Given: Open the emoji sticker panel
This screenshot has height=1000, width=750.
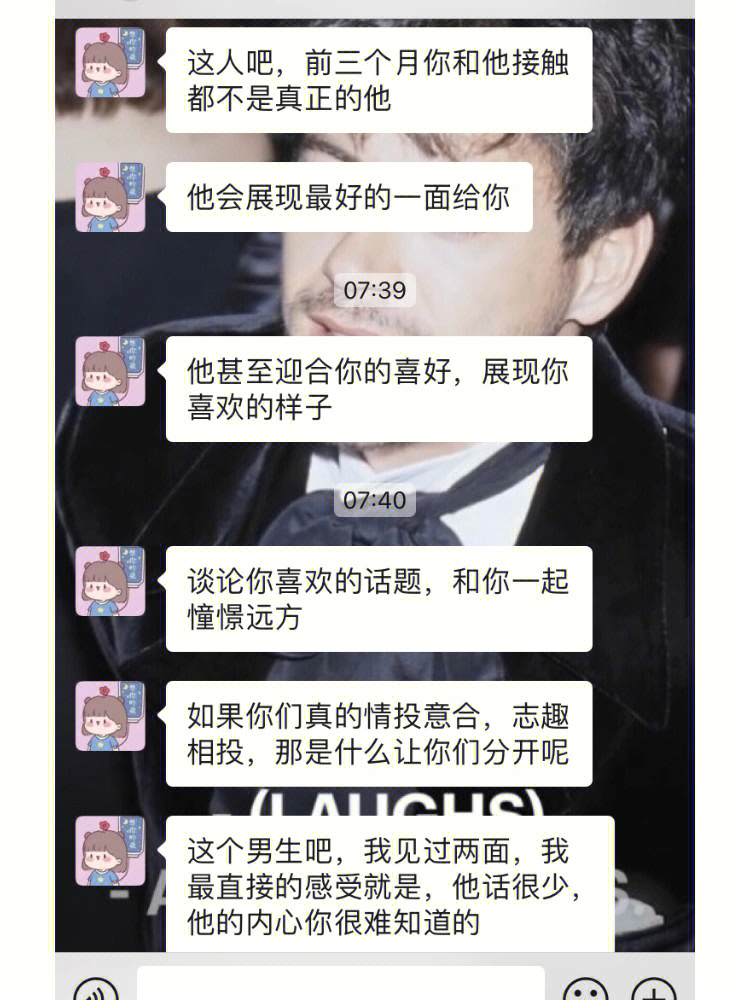Looking at the screenshot, I should pyautogui.click(x=586, y=990).
